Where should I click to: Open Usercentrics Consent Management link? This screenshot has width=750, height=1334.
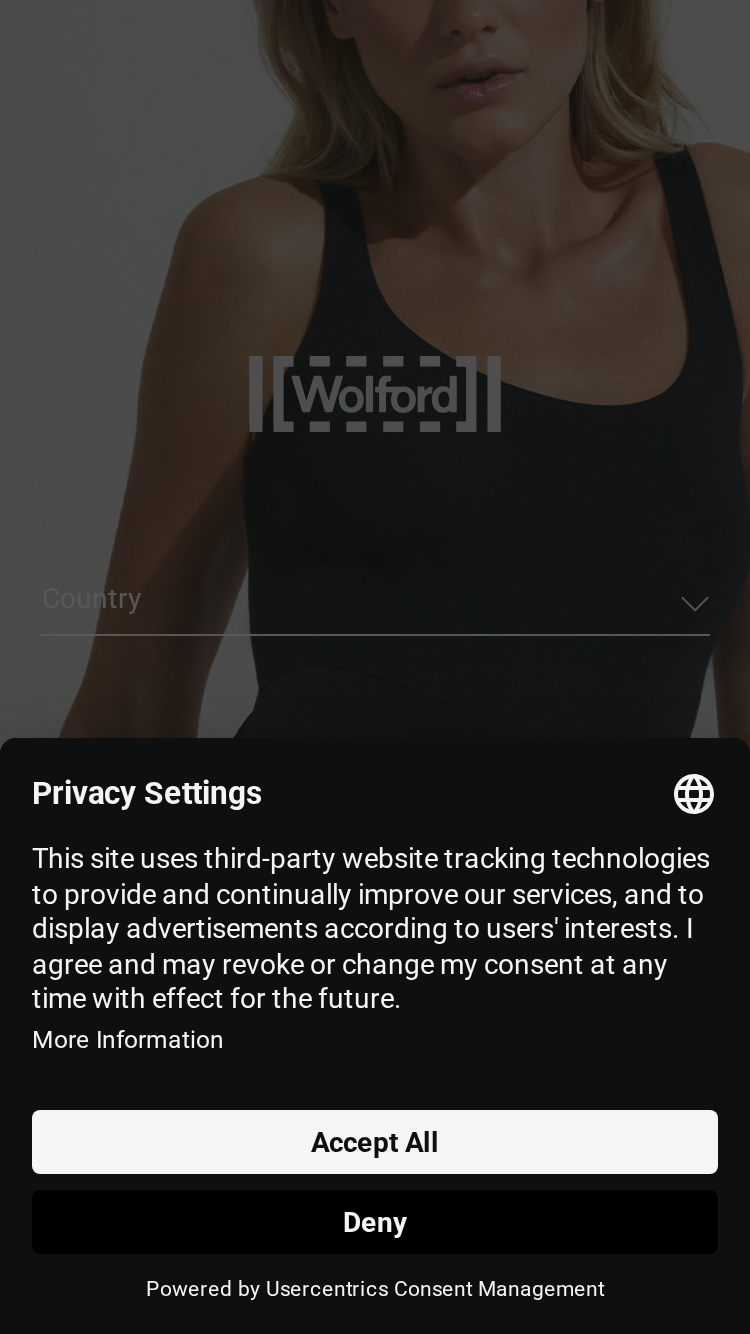(435, 1289)
